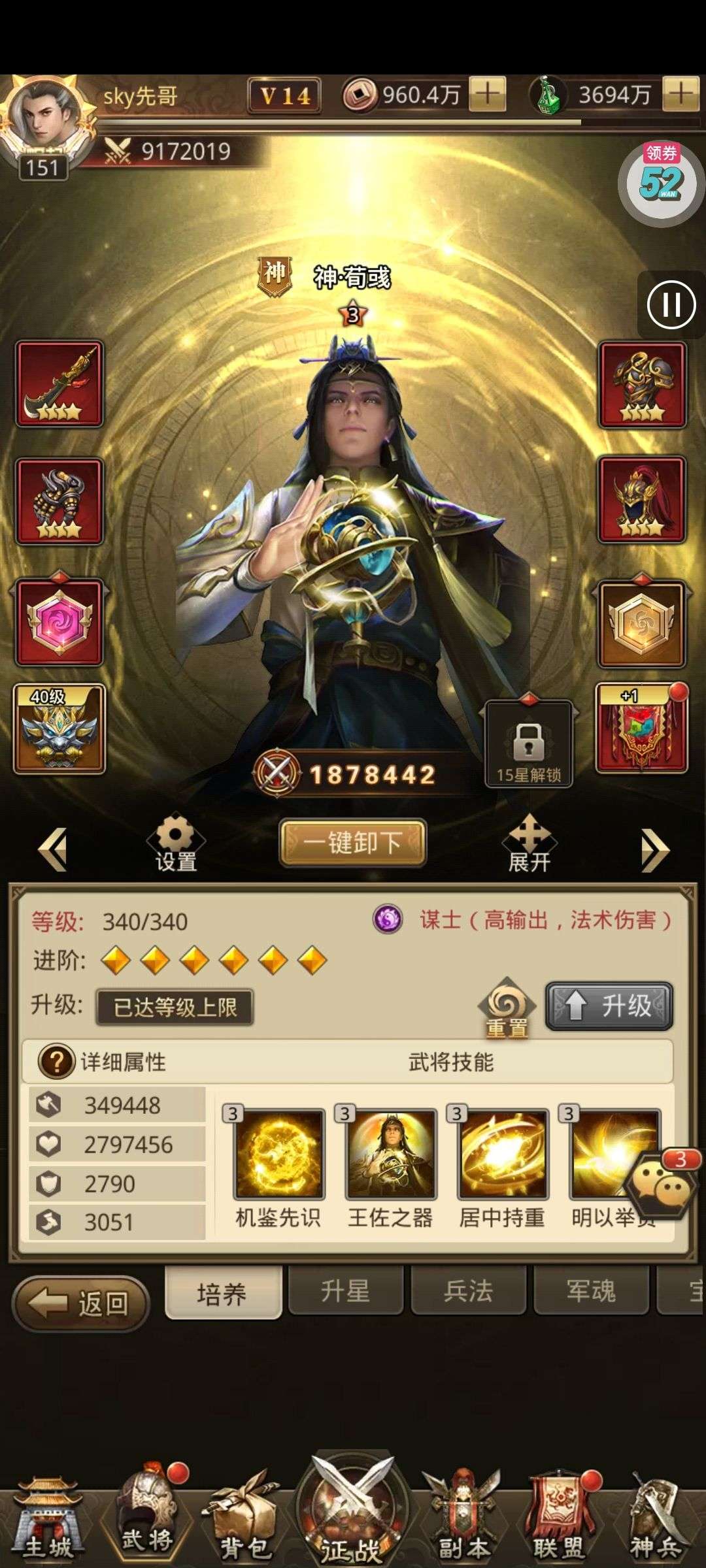Tap the 重置 reset icon
Image resolution: width=706 pixels, height=1568 pixels.
[507, 1008]
